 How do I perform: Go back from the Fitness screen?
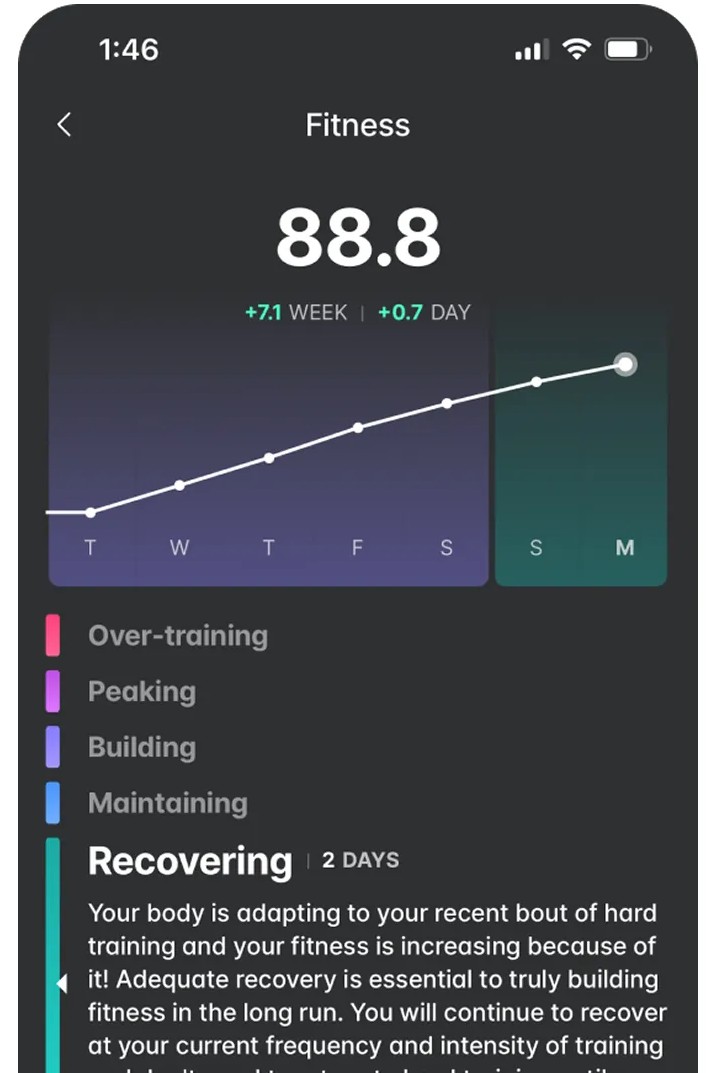pyautogui.click(x=64, y=125)
